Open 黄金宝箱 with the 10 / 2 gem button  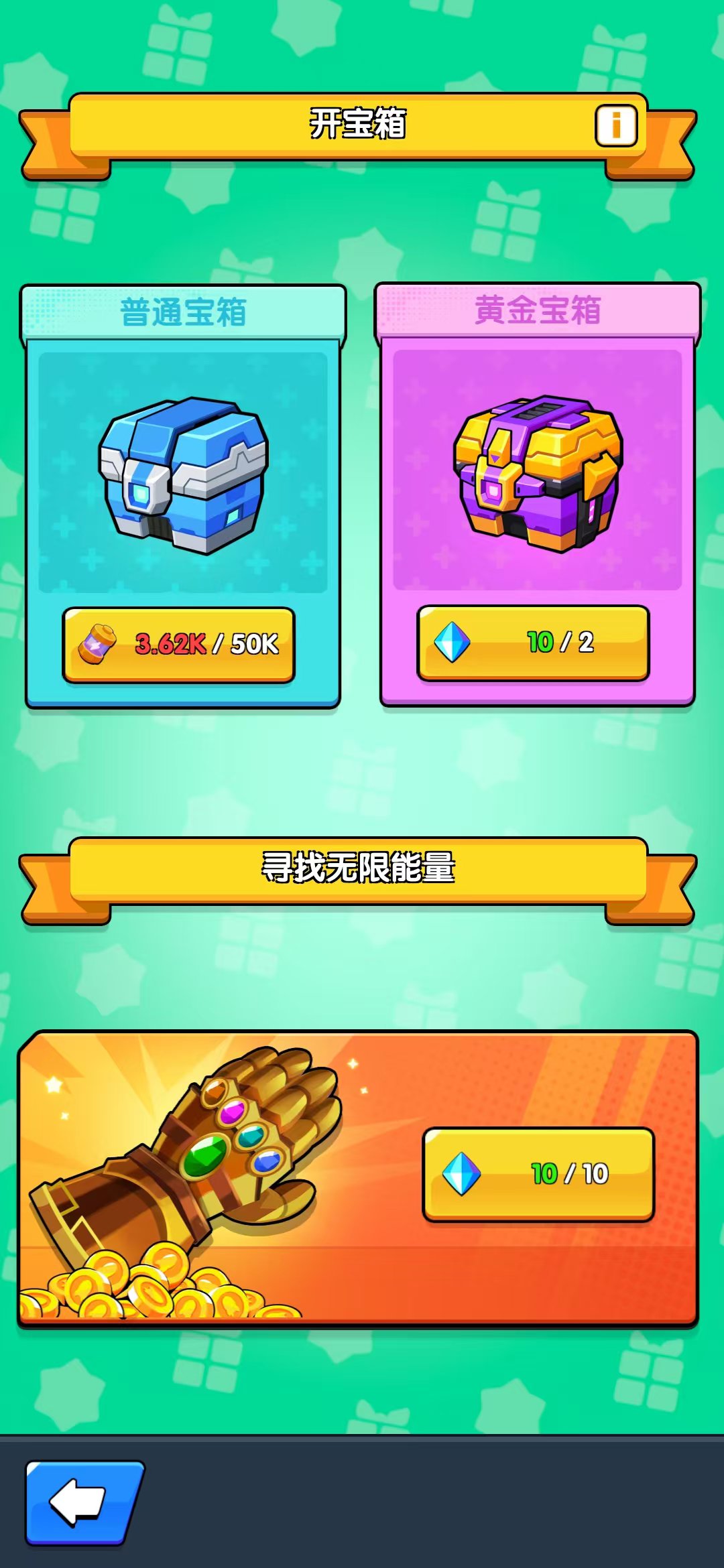534,643
